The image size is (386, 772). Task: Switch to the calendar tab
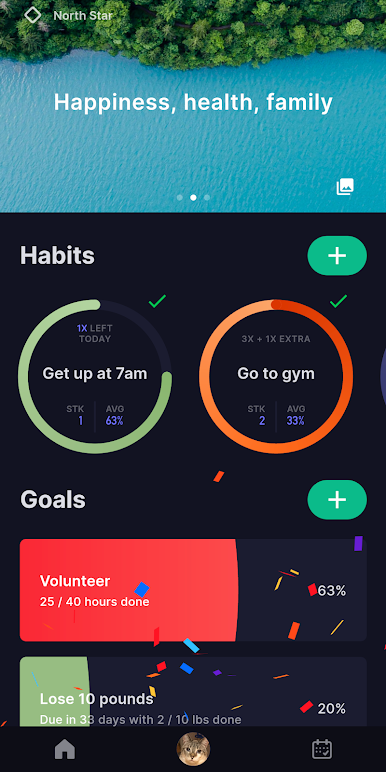322,749
